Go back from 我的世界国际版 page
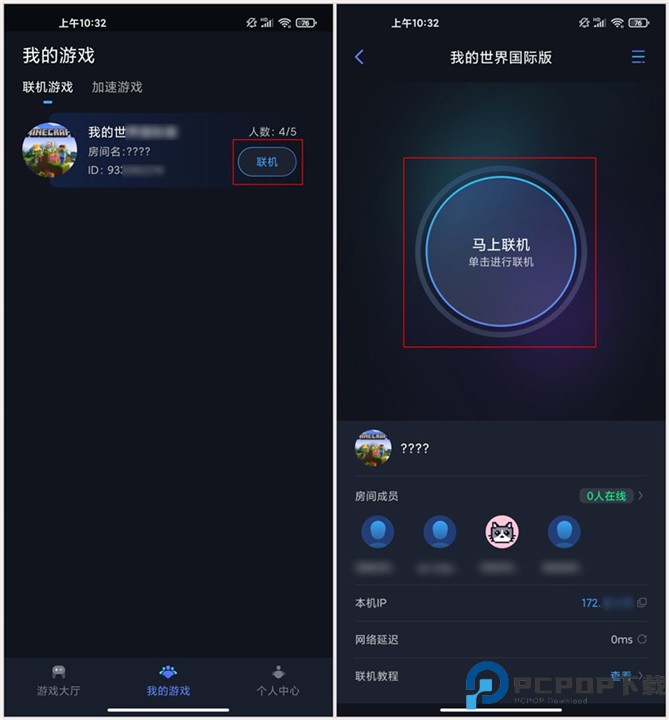Screen dimensions: 669x720 [359, 57]
